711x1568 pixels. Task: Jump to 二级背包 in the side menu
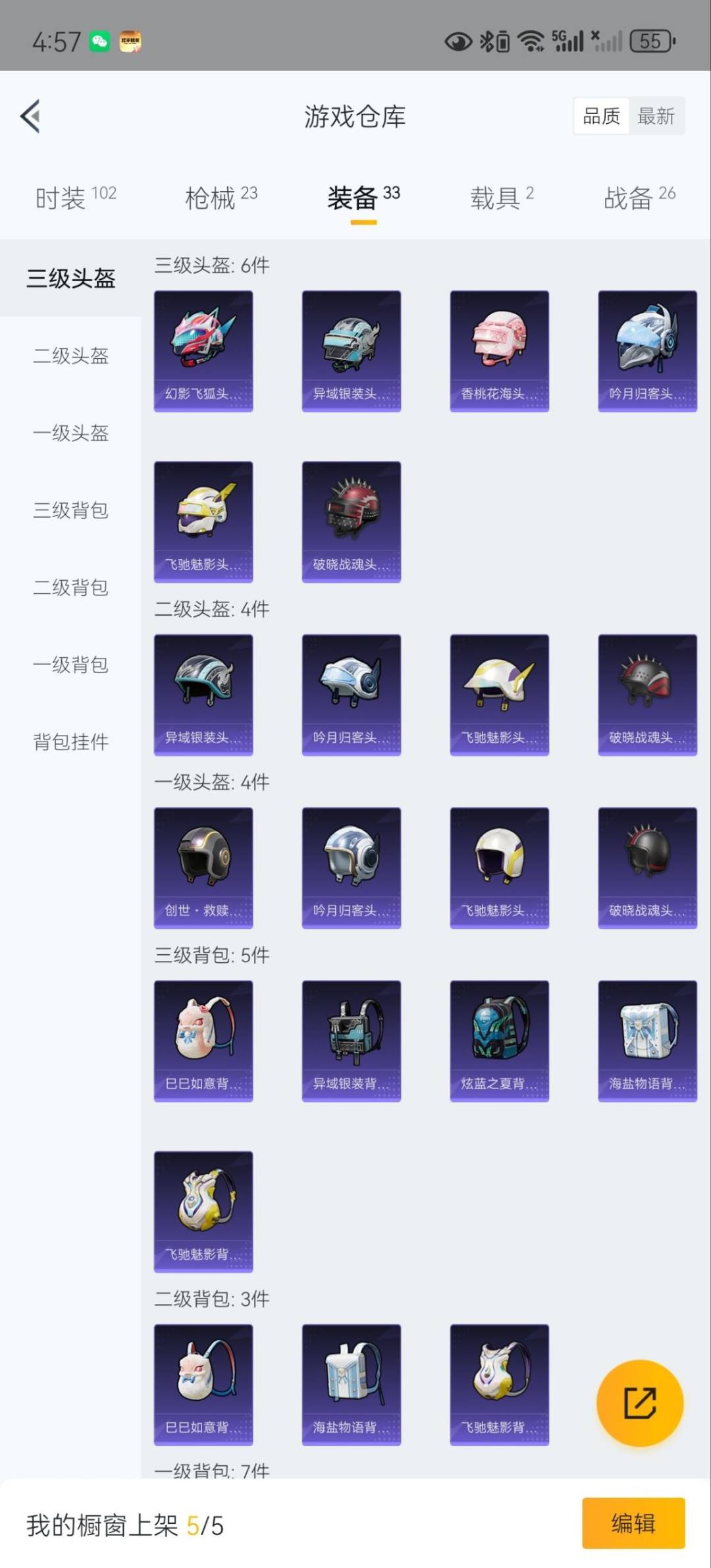(71, 587)
